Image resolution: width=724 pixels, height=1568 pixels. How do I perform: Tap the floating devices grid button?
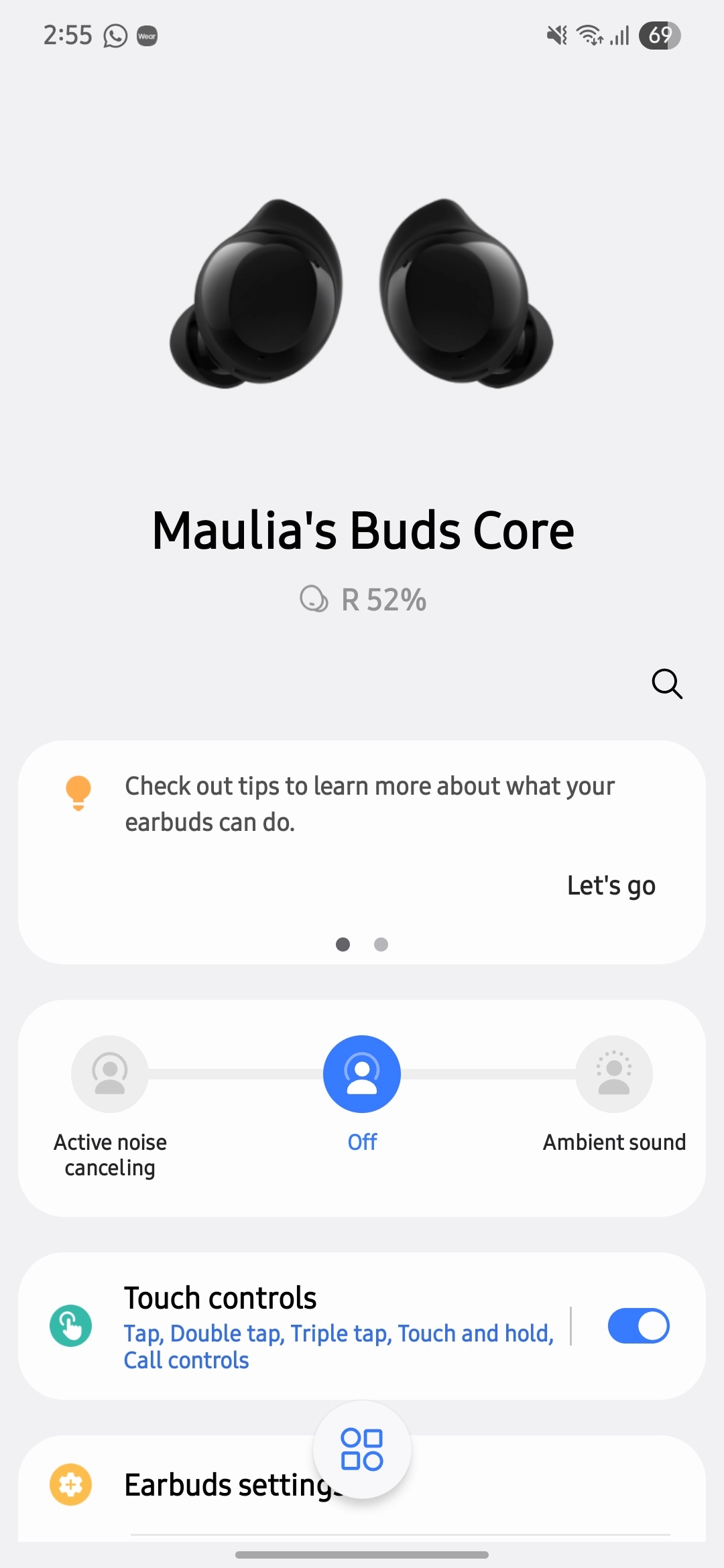tap(362, 1449)
